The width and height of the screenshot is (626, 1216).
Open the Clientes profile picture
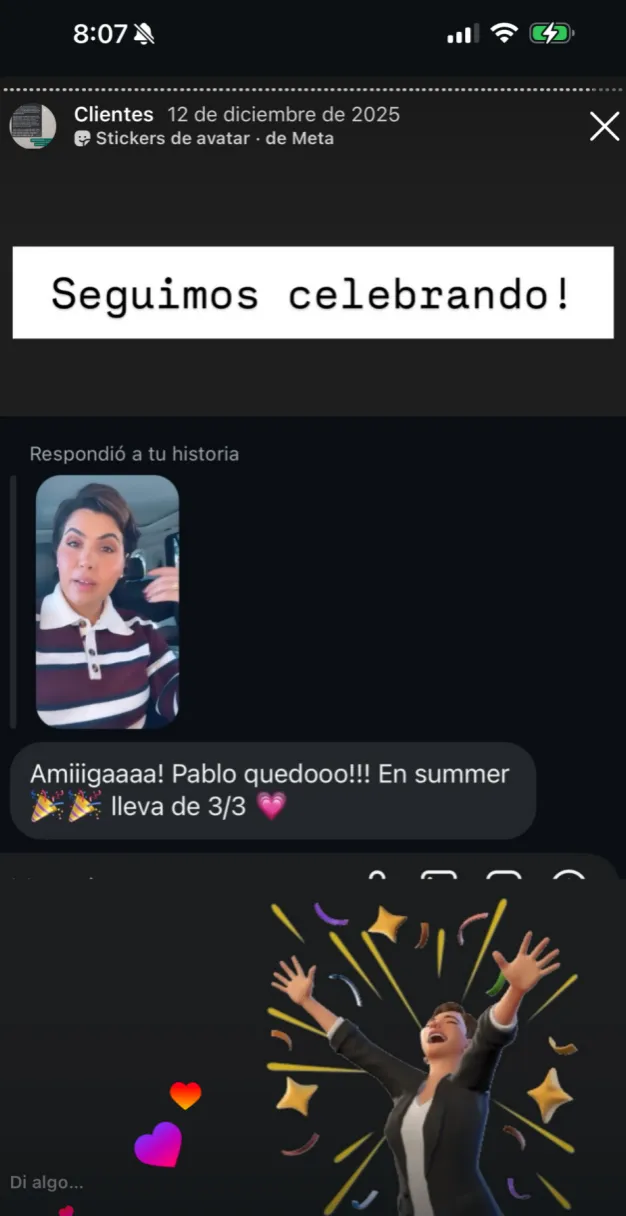click(x=33, y=127)
